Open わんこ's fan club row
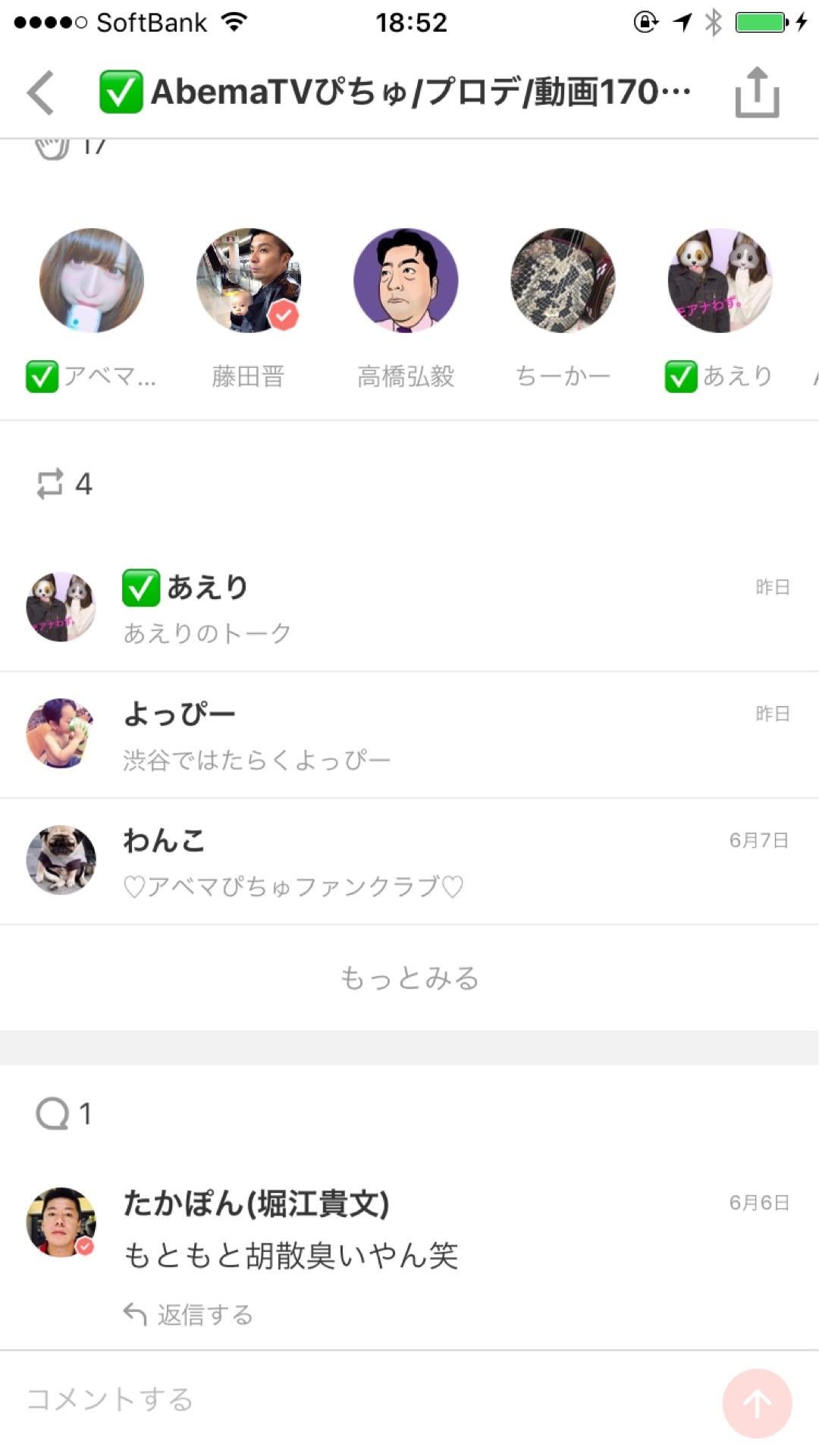 409,861
